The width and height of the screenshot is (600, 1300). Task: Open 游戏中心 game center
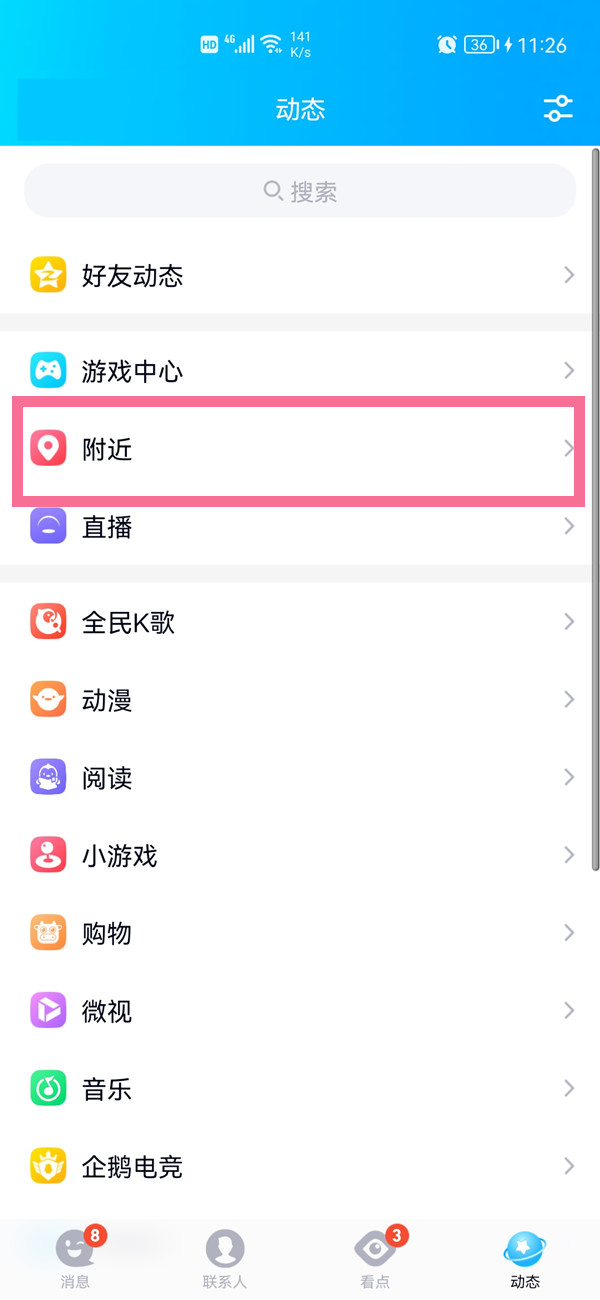[x=300, y=371]
